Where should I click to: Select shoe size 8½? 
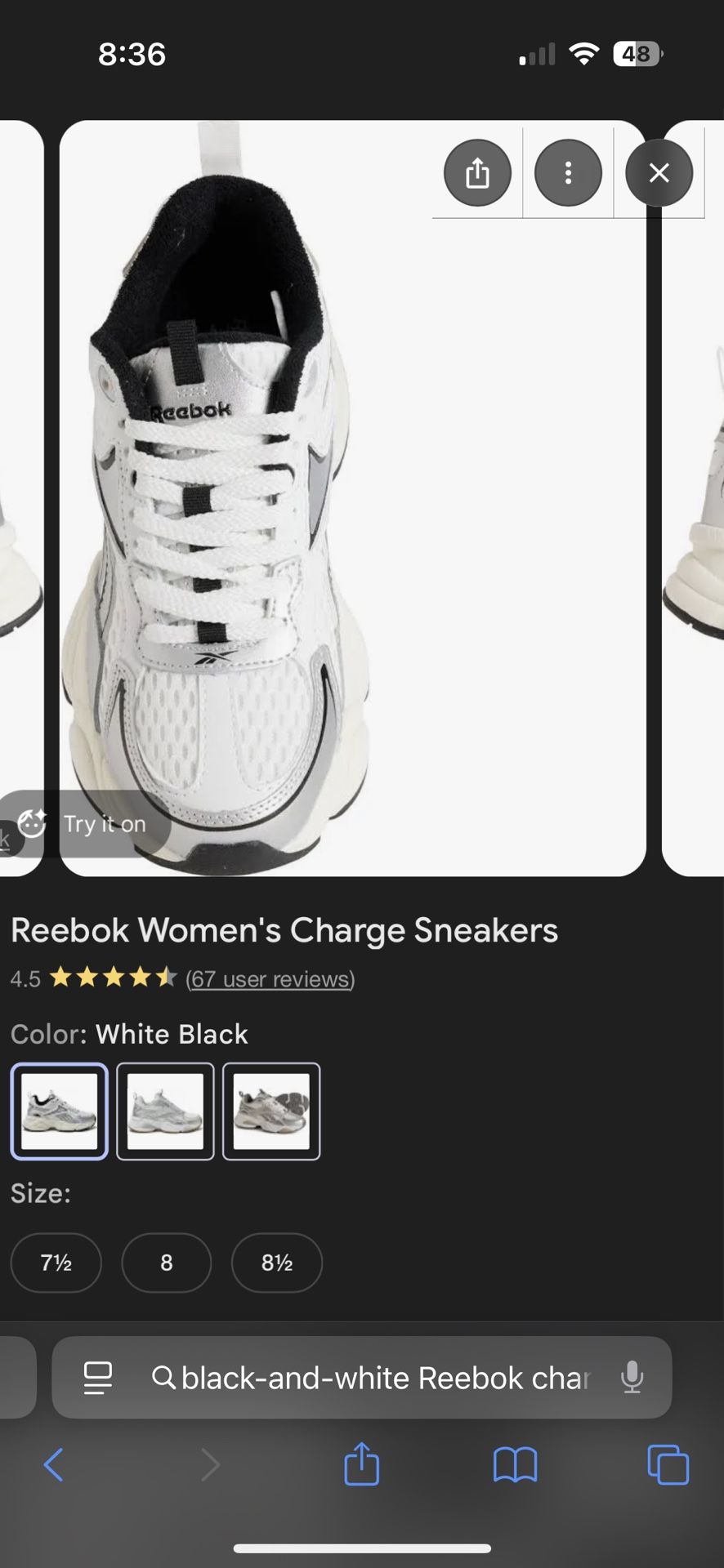[276, 1263]
